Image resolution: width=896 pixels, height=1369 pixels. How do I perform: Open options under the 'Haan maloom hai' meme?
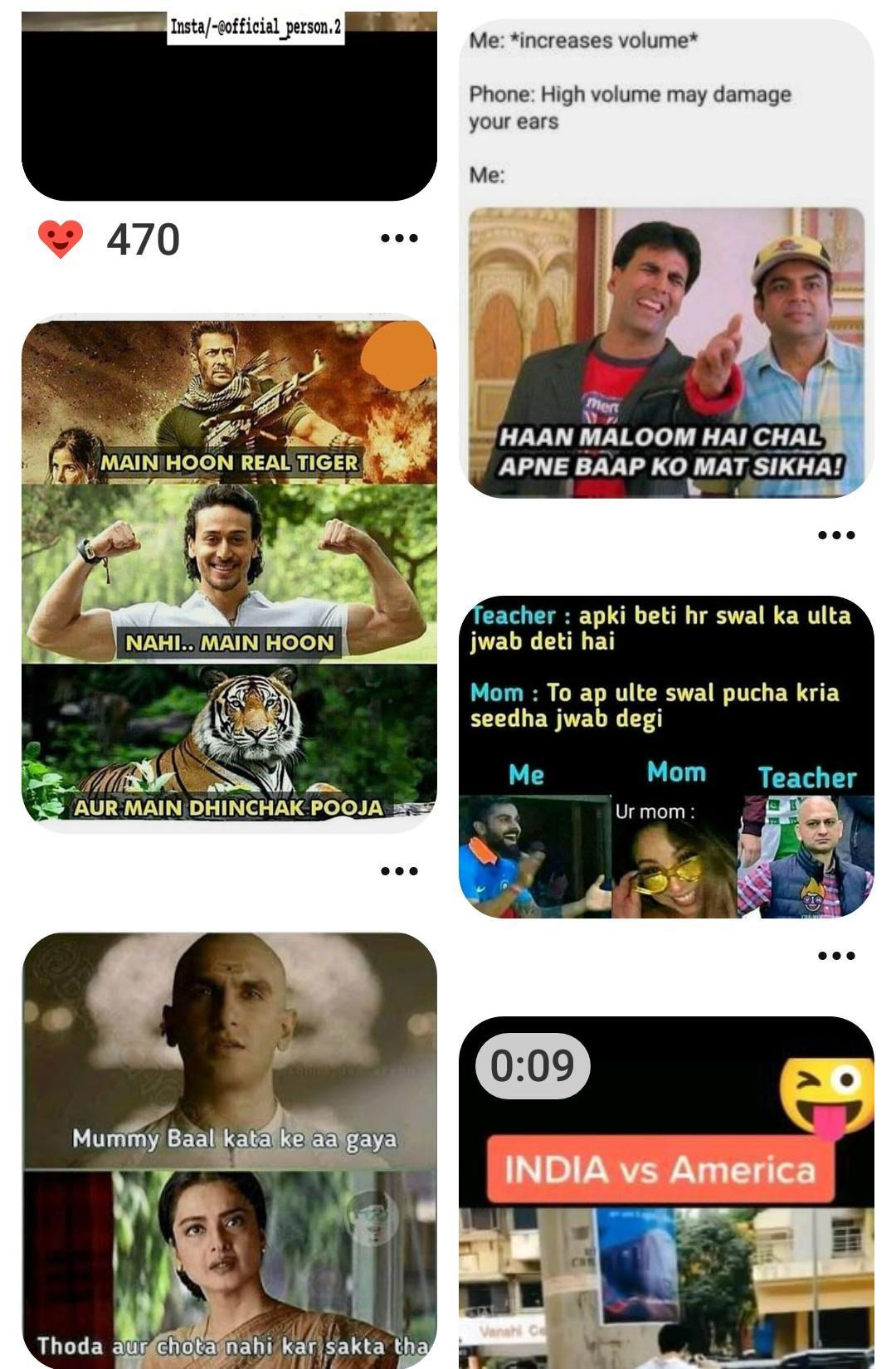coord(836,535)
